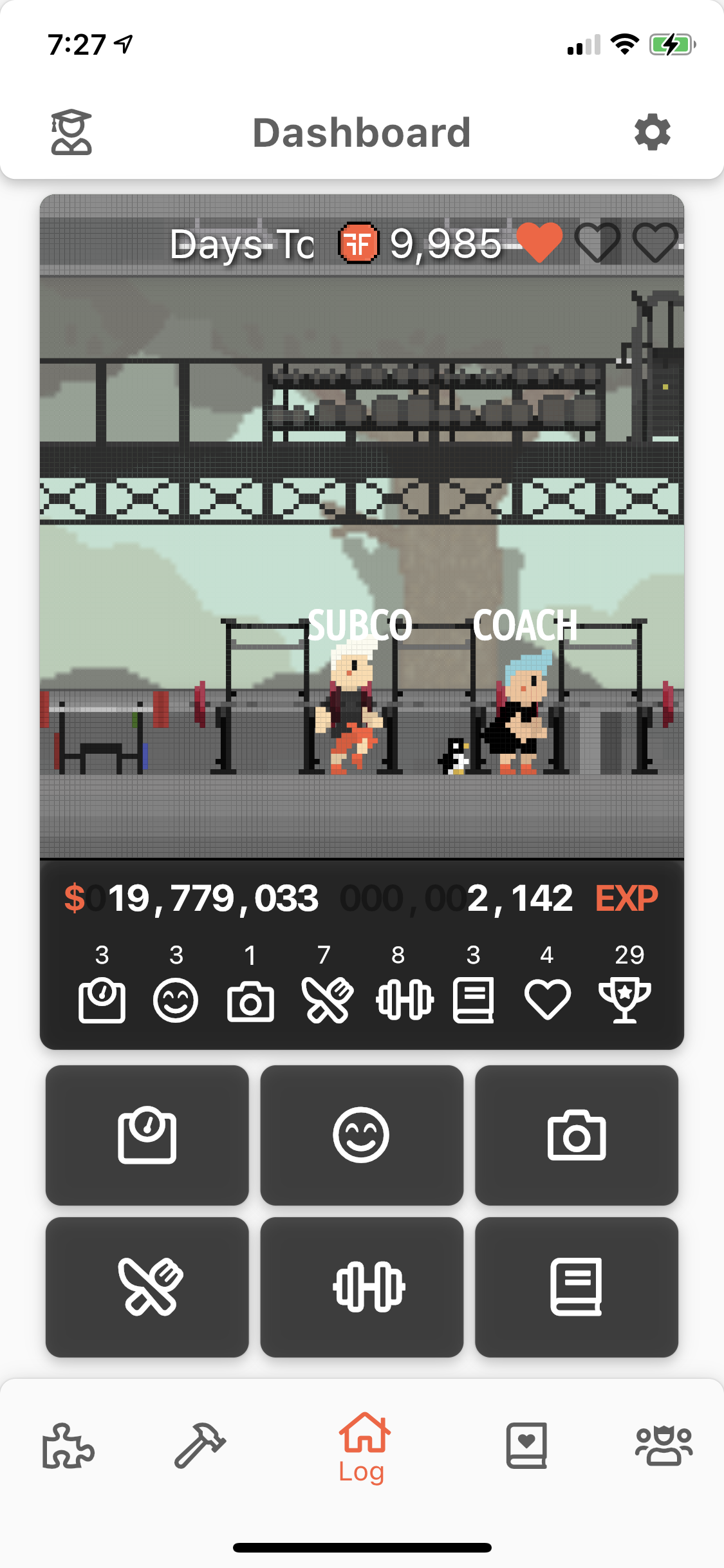Viewport: 724px width, 1568px height.
Task: Tap the heart stat icon showing 4
Action: tap(548, 1000)
